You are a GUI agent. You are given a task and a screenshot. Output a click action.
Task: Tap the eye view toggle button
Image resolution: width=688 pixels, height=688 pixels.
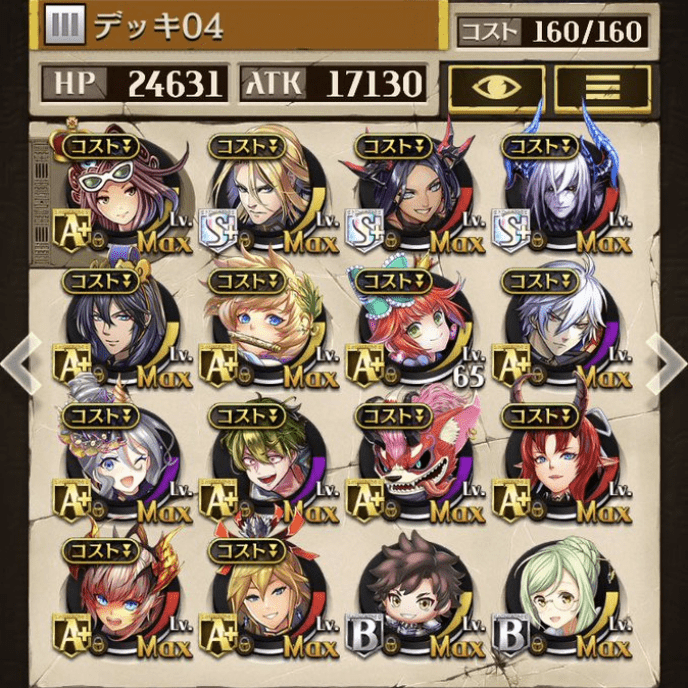tap(496, 88)
